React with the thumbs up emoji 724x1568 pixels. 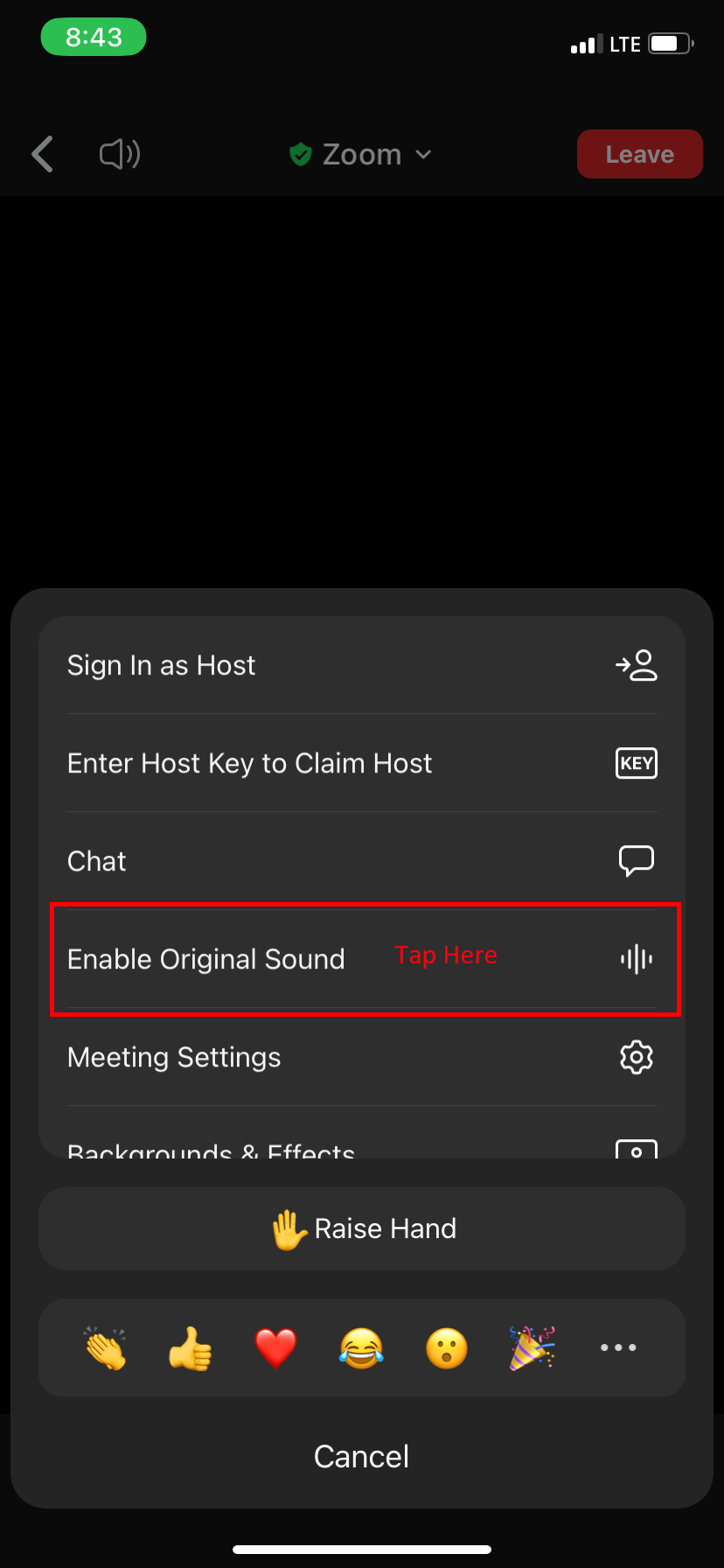(191, 1347)
